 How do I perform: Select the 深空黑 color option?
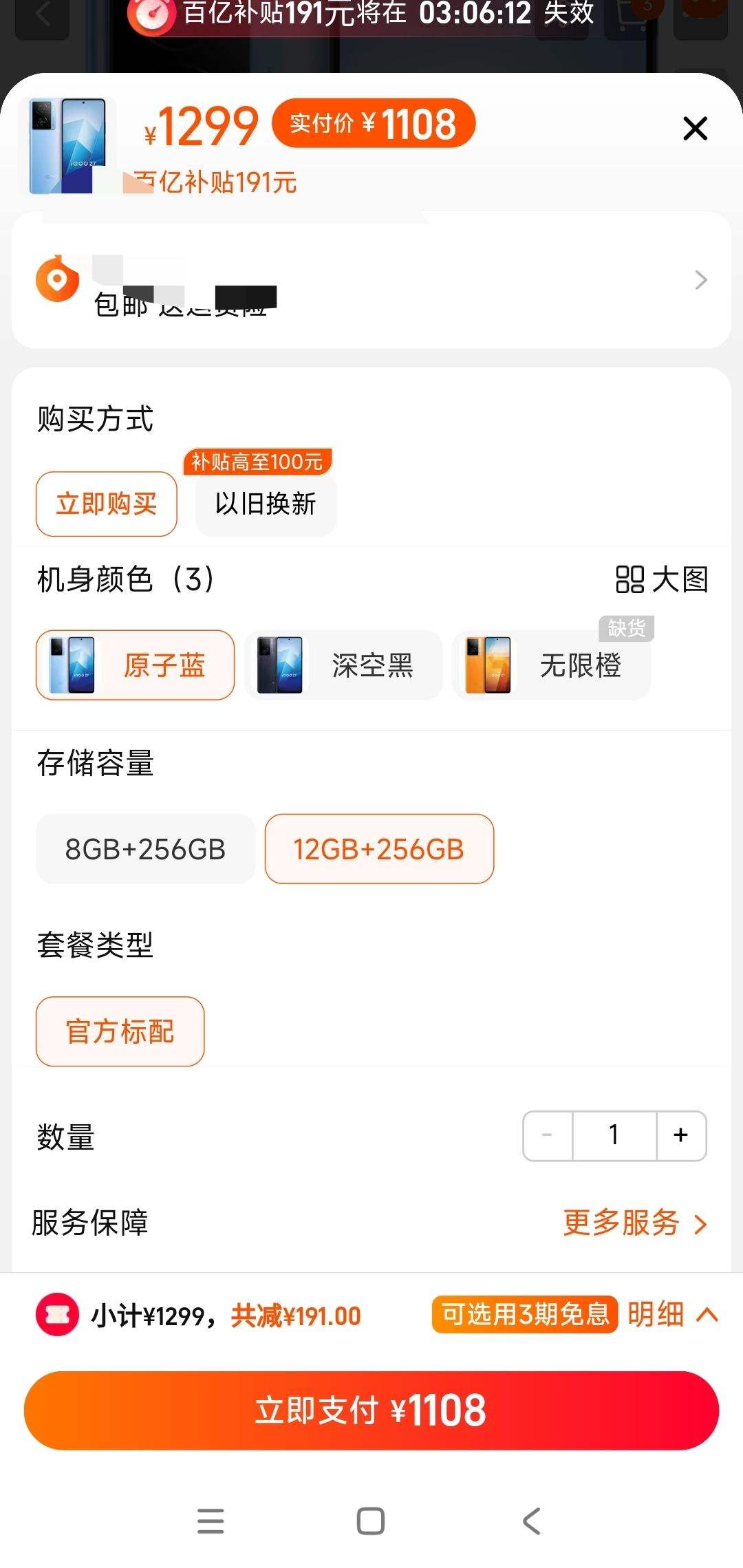click(343, 665)
